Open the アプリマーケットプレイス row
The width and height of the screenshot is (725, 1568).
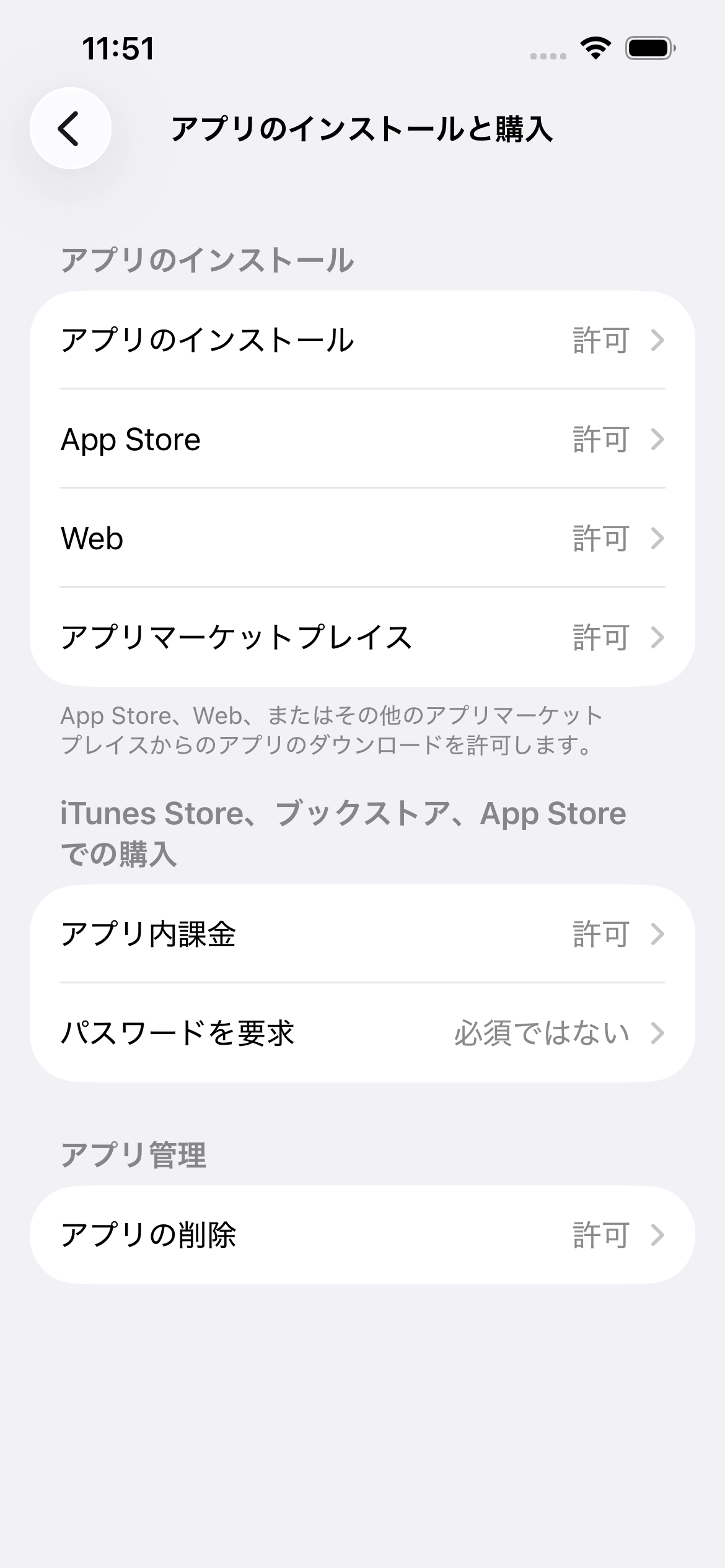coord(362,637)
